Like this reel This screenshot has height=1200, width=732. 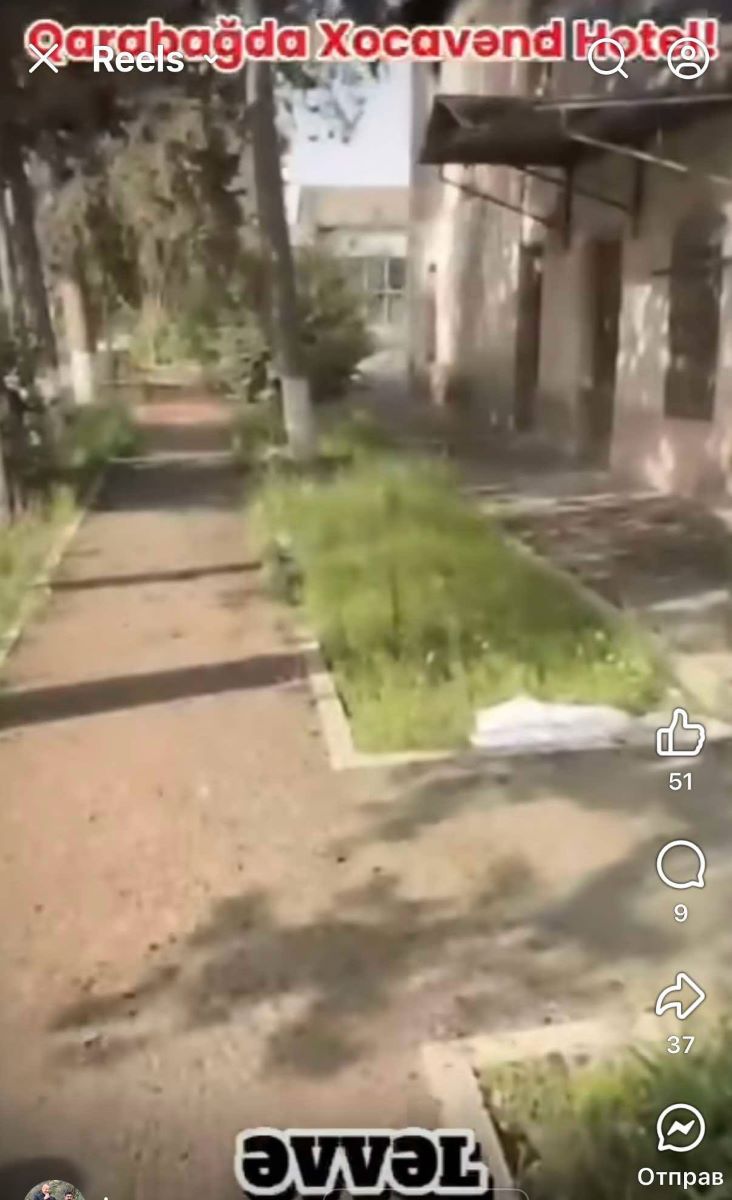[680, 733]
